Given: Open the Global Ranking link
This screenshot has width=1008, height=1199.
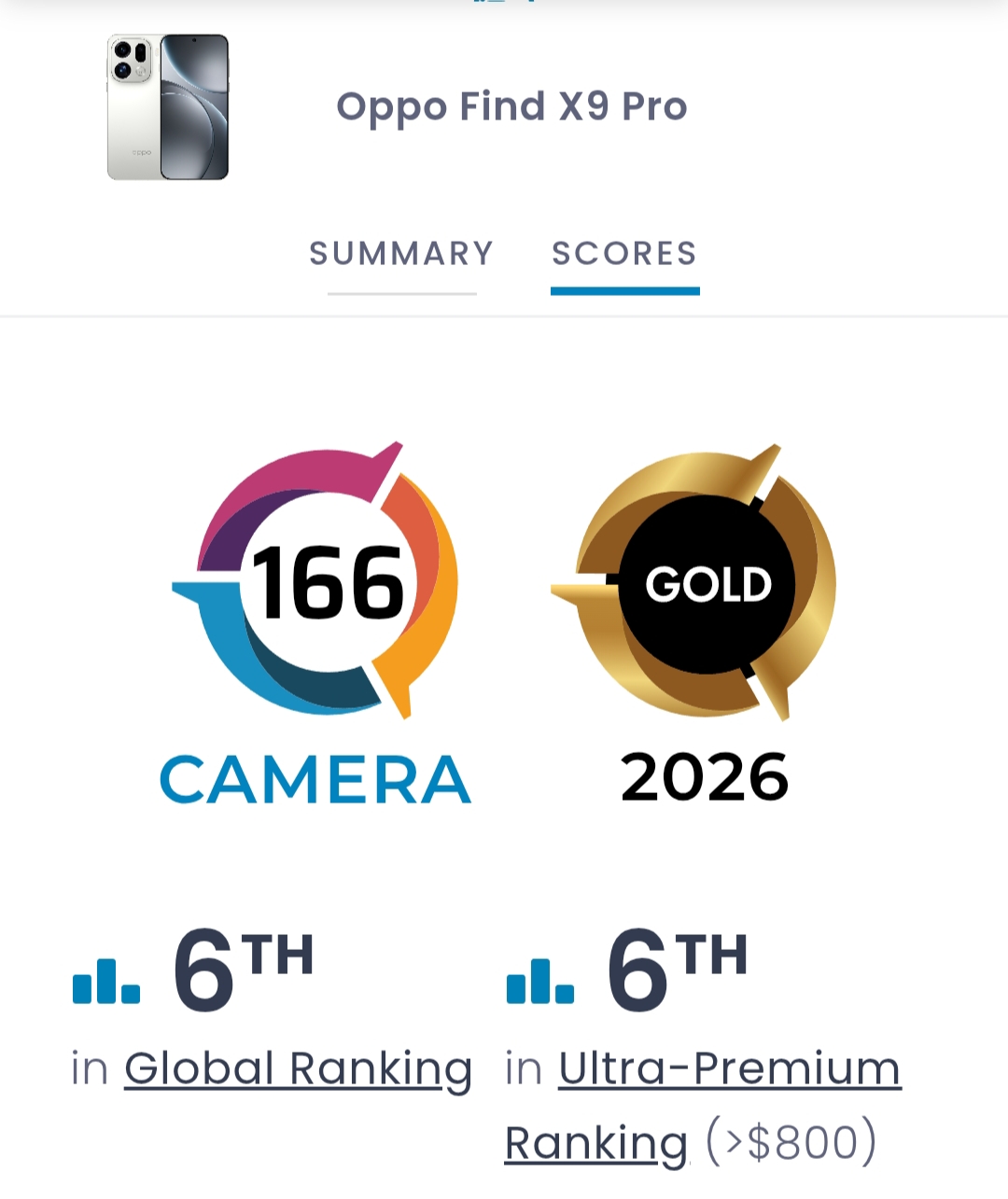Looking at the screenshot, I should pos(298,1068).
